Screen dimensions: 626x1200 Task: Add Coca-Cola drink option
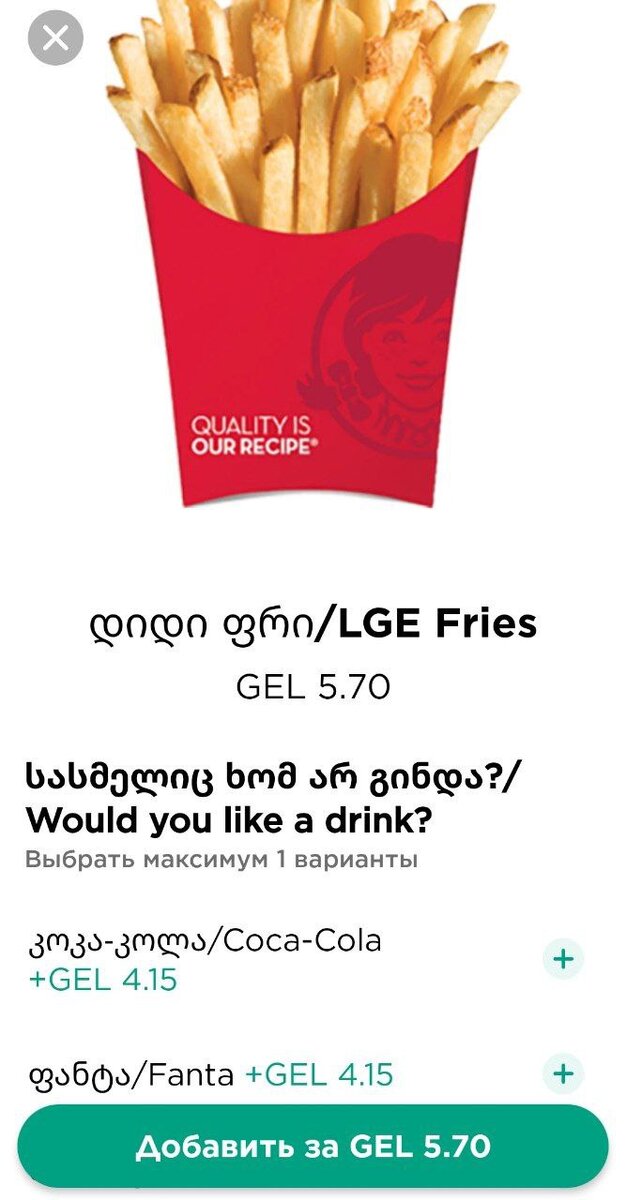pyautogui.click(x=564, y=959)
